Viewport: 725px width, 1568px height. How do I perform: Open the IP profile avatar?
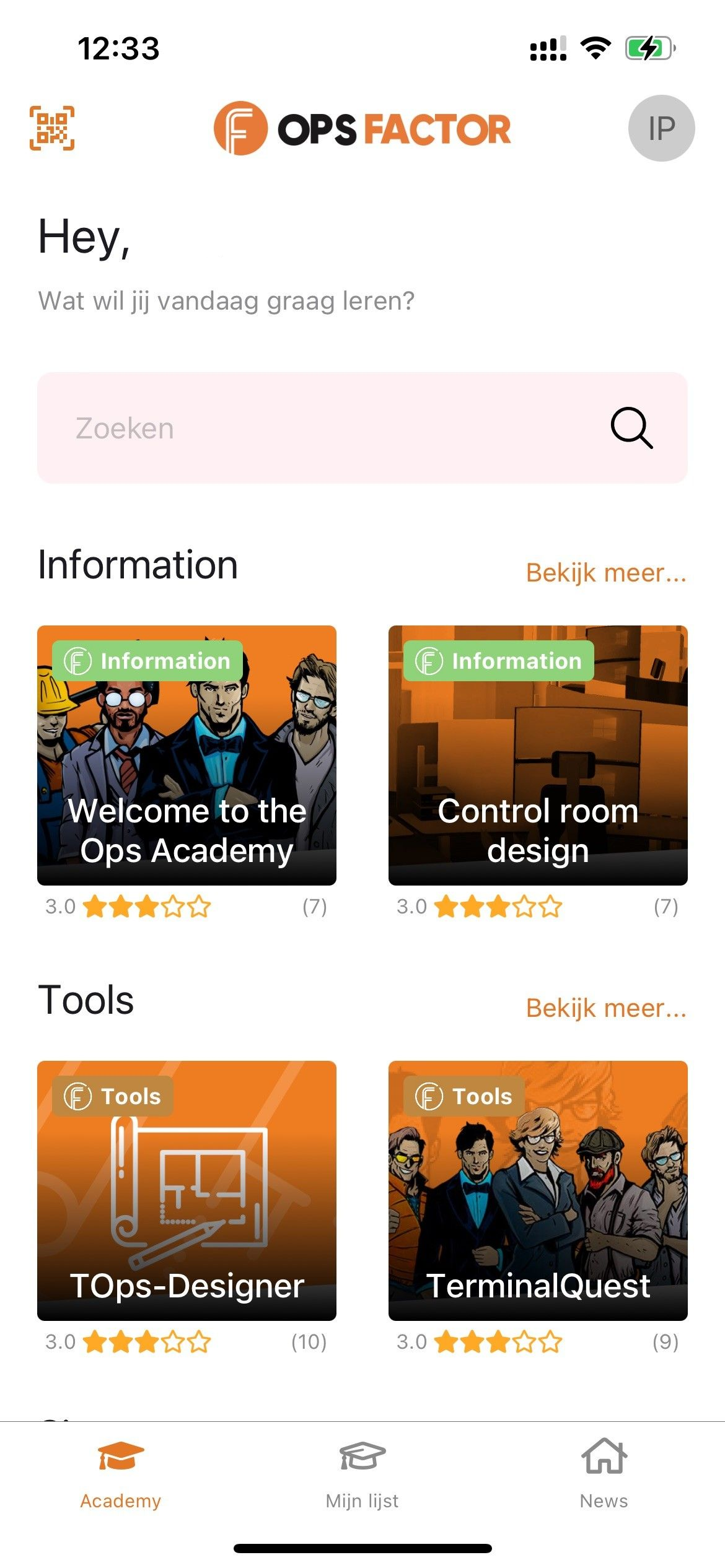661,128
